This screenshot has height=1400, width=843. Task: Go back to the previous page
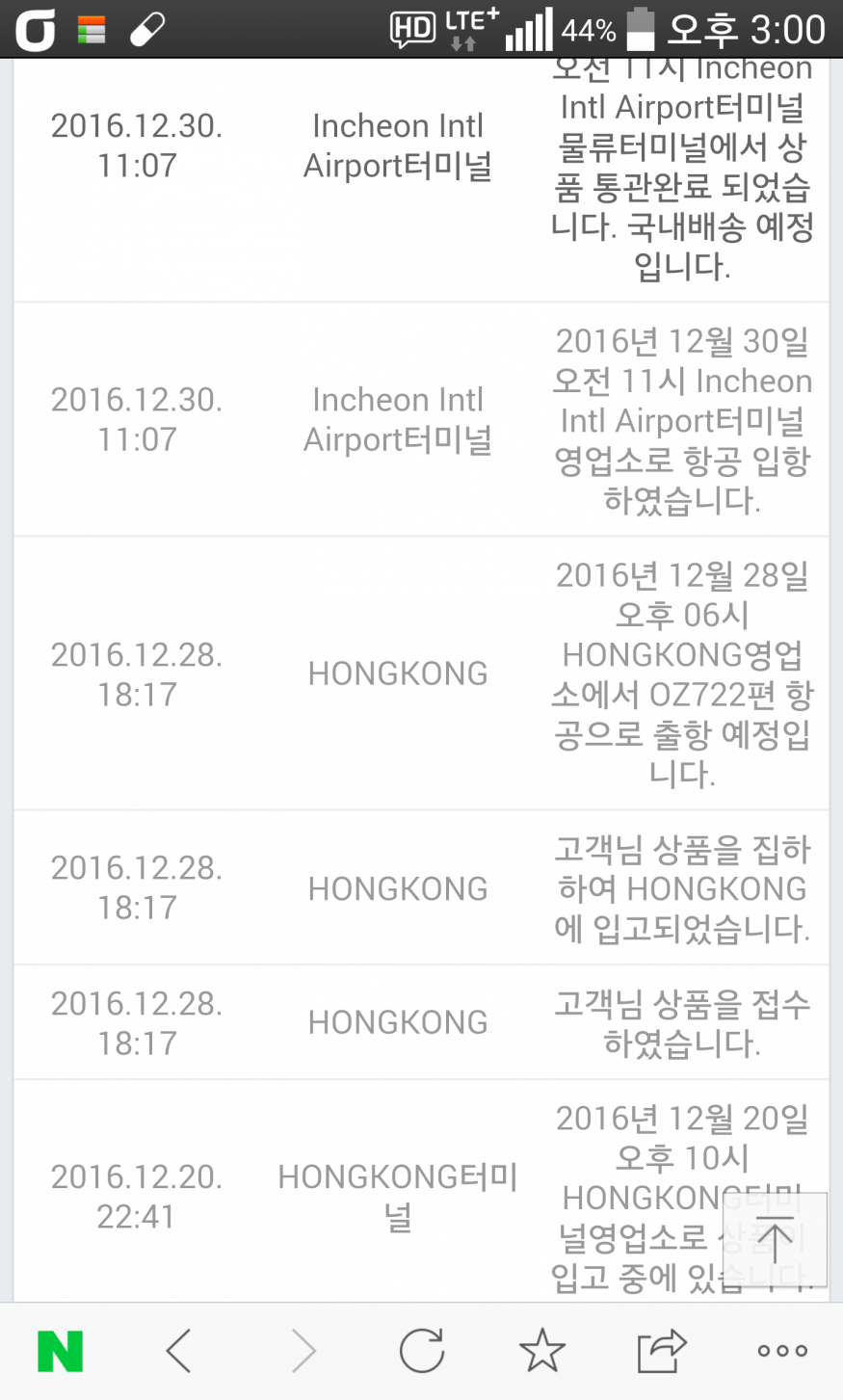pos(179,1351)
